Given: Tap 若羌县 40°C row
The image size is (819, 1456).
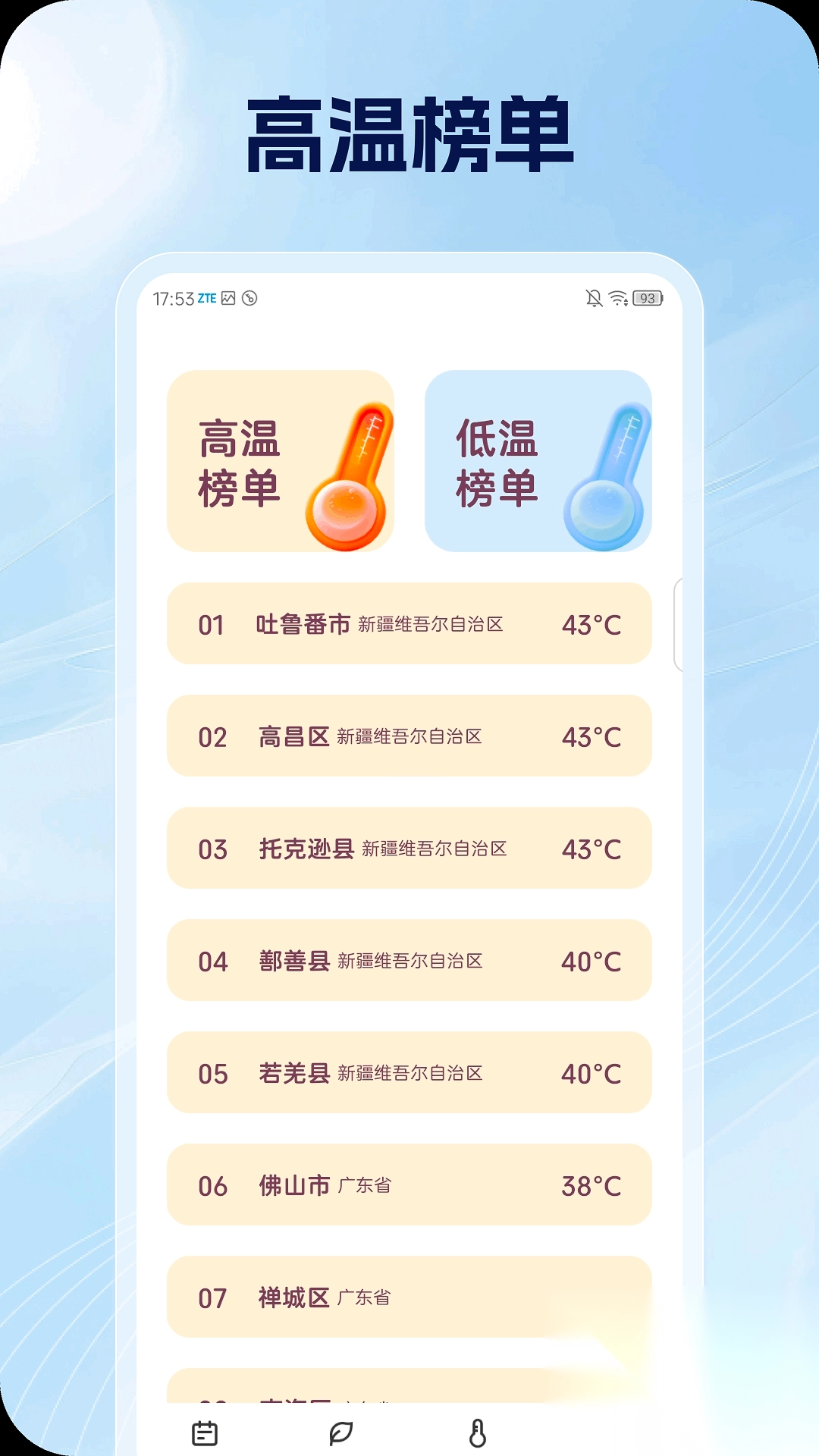Looking at the screenshot, I should pyautogui.click(x=409, y=1073).
